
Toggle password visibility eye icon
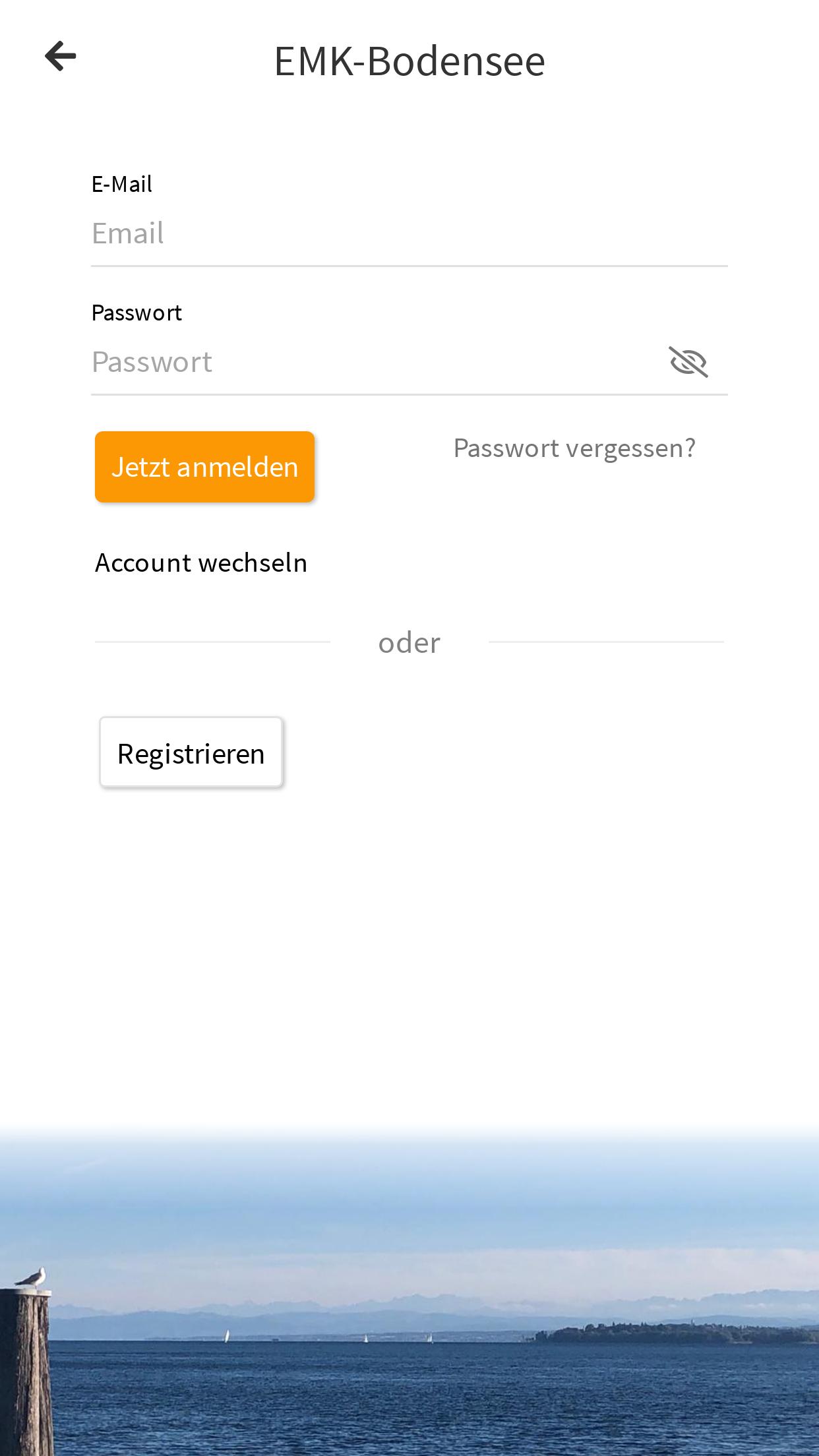point(688,362)
